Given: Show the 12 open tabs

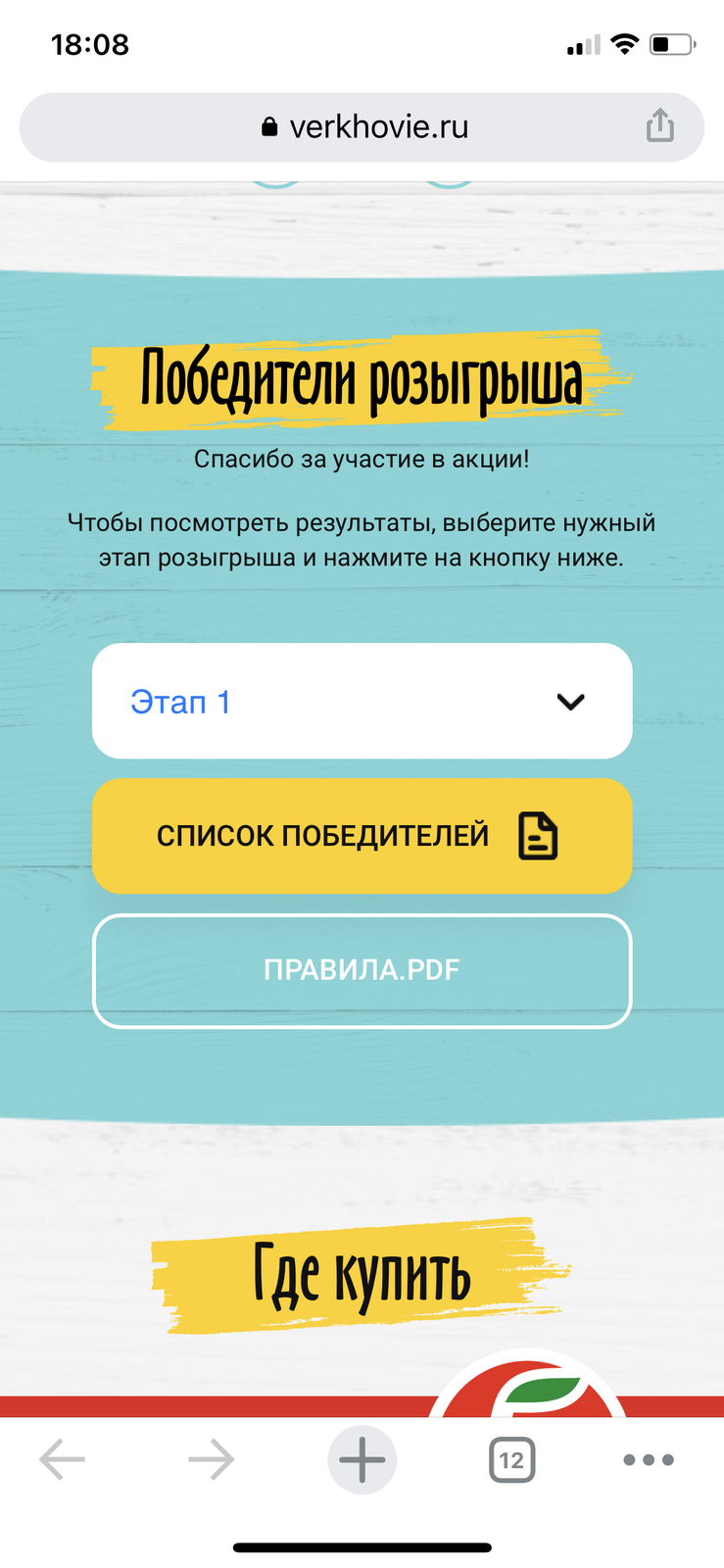Looking at the screenshot, I should (x=511, y=1459).
